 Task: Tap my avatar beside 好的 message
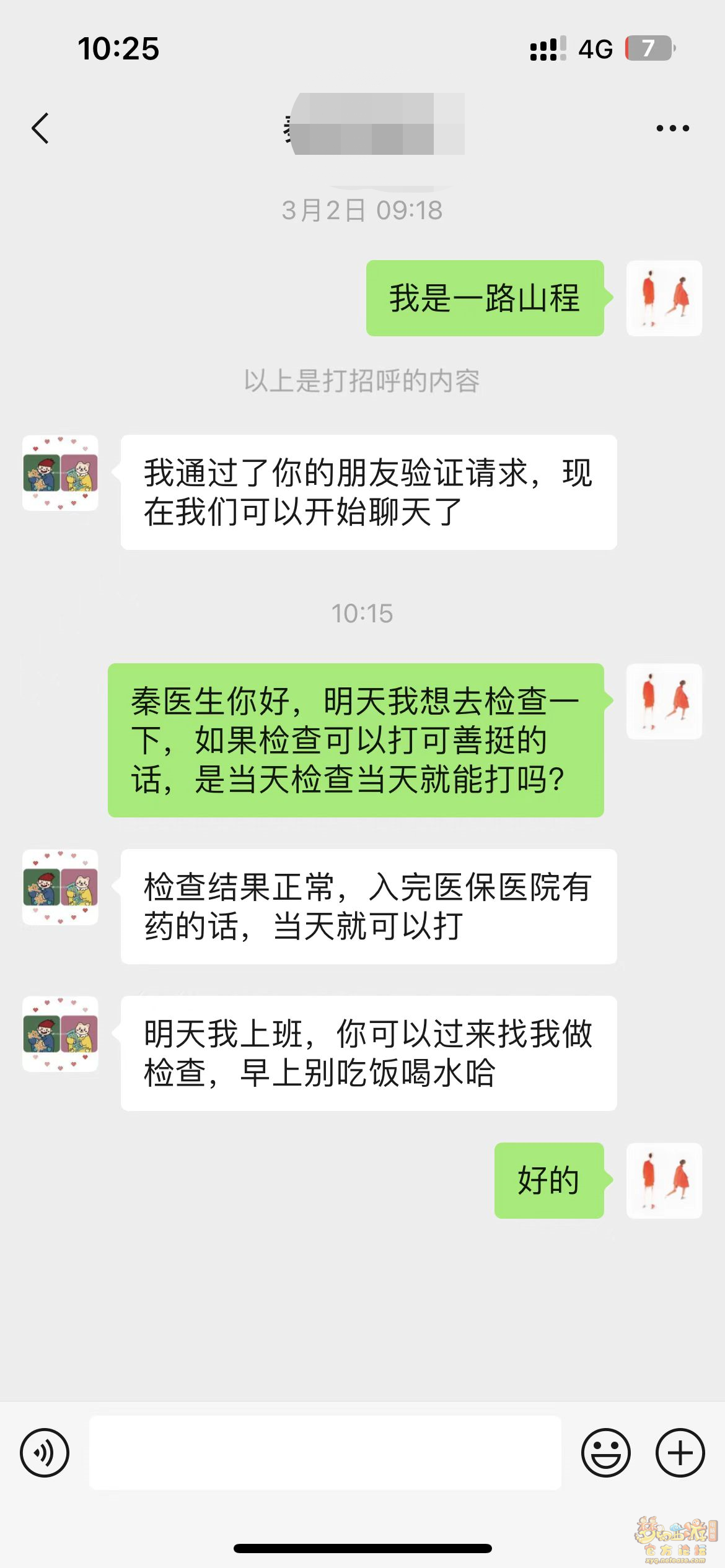coord(664,1180)
